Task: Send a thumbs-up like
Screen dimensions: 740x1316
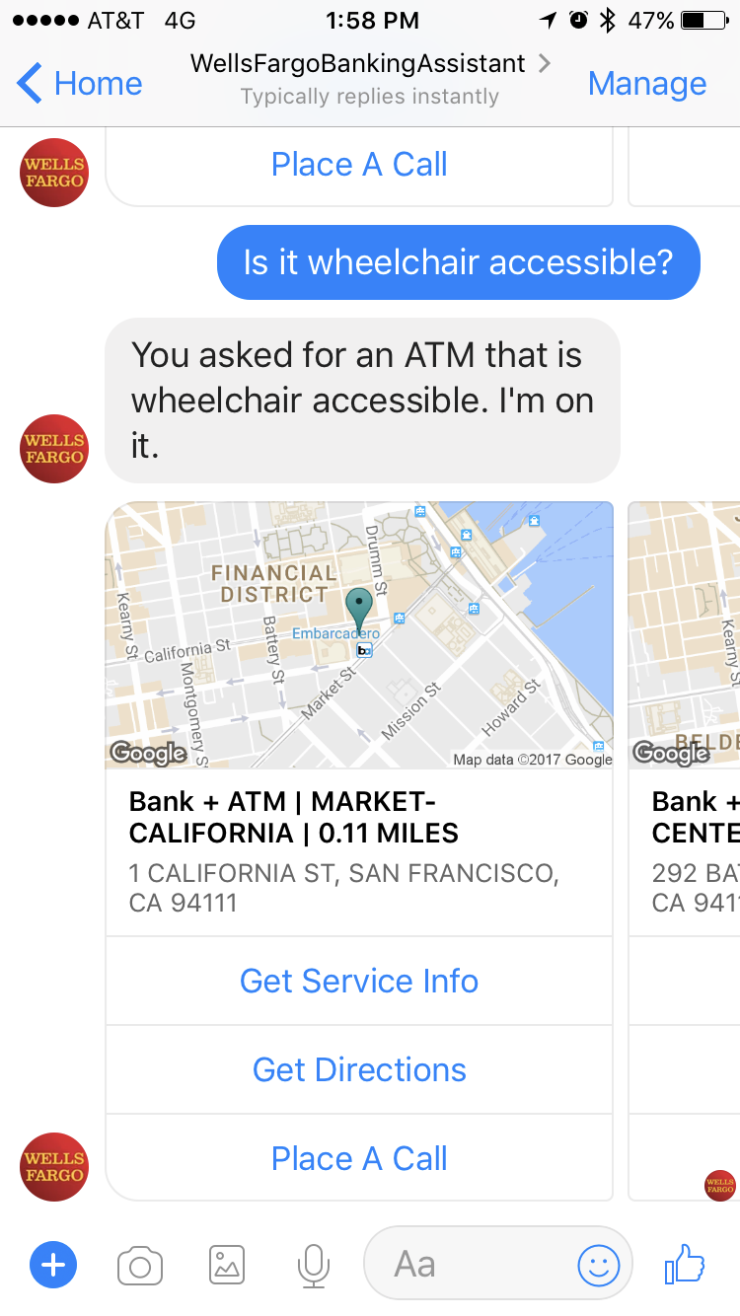Action: pyautogui.click(x=696, y=1264)
